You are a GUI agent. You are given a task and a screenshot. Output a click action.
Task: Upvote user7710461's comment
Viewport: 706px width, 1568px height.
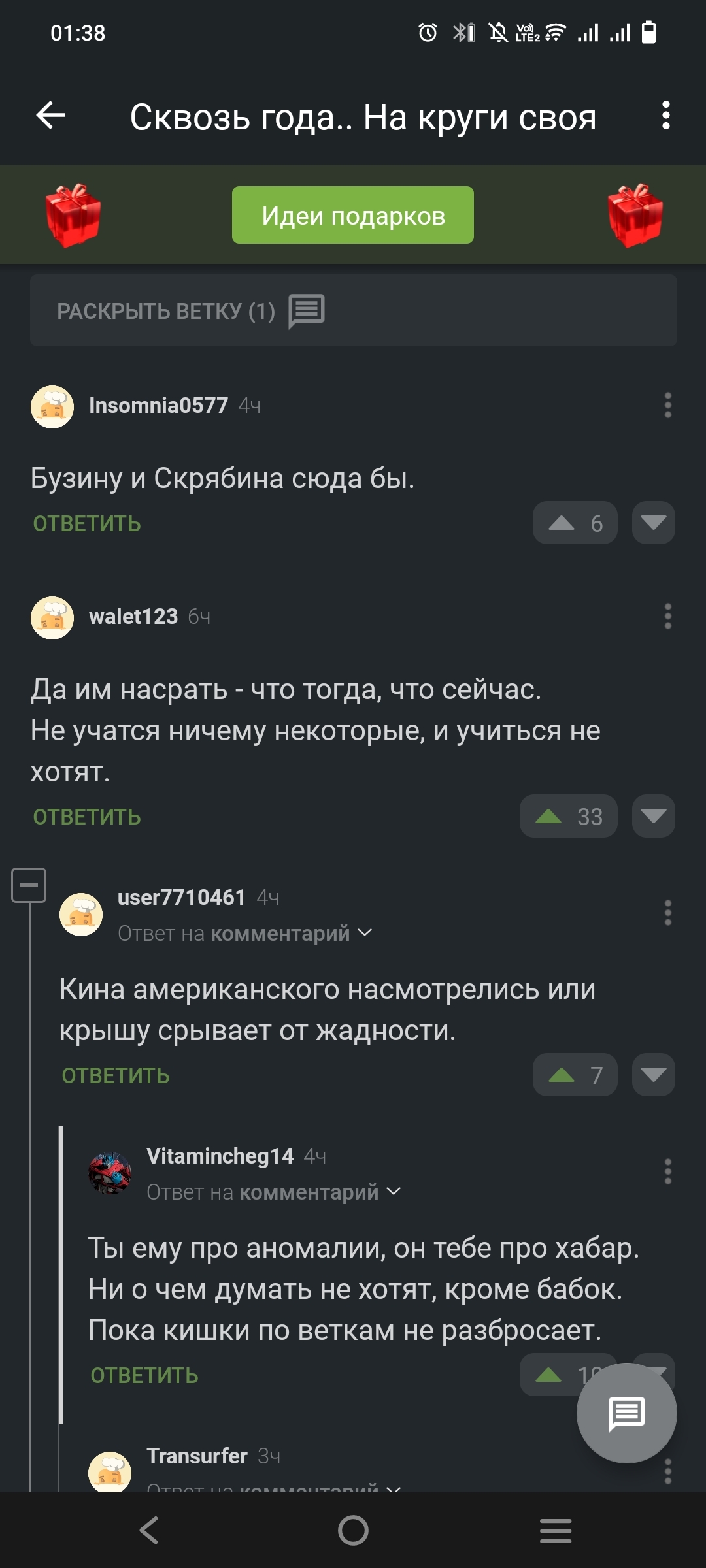coord(574,1075)
